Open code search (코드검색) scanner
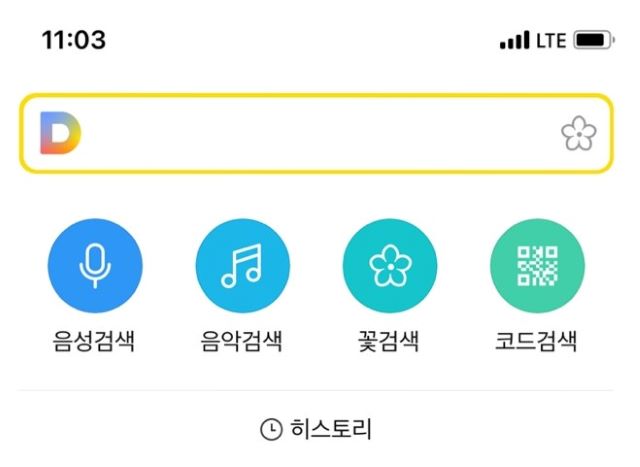The width and height of the screenshot is (640, 467). click(536, 265)
